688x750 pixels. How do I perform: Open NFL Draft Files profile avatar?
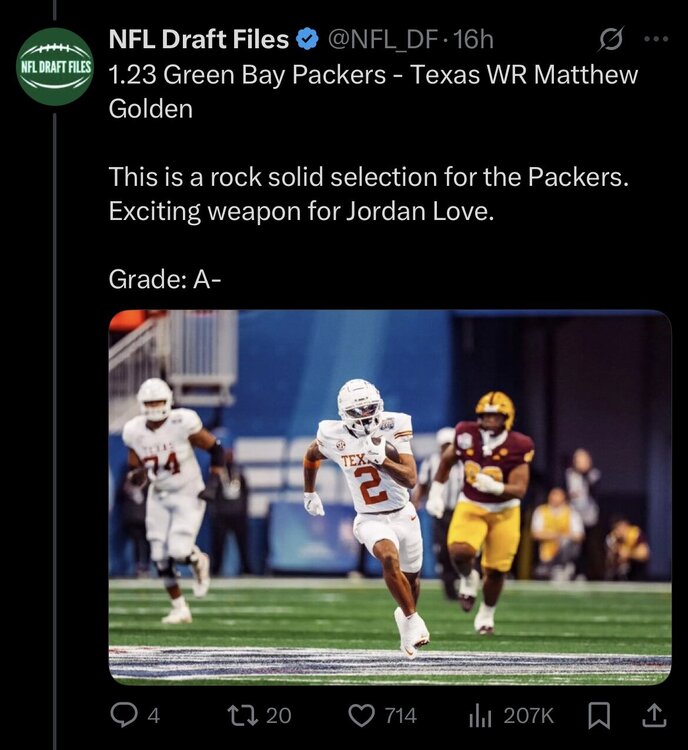point(55,67)
